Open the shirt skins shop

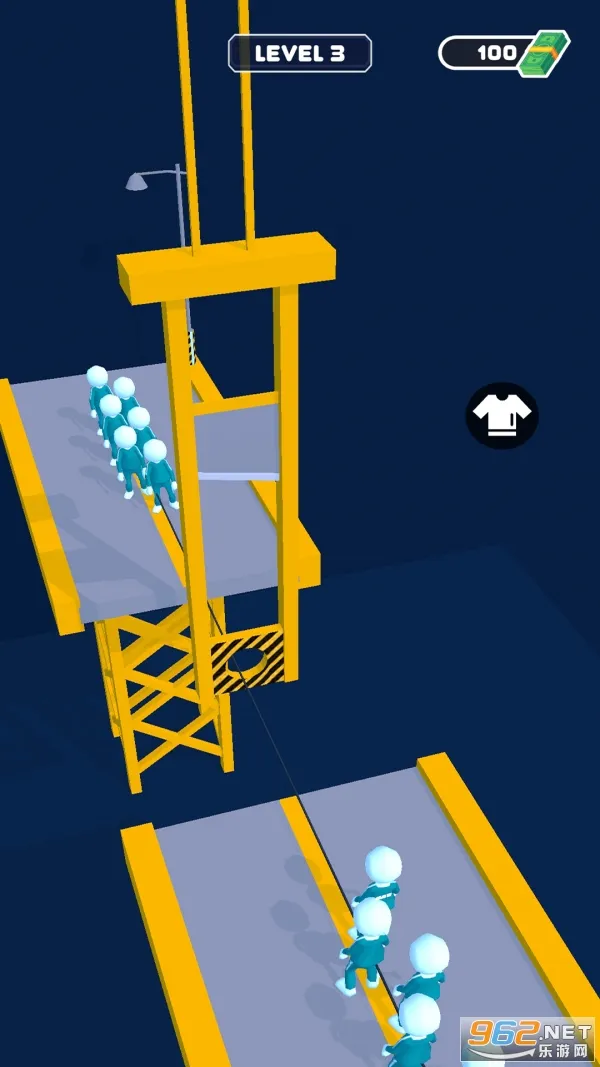[502, 415]
